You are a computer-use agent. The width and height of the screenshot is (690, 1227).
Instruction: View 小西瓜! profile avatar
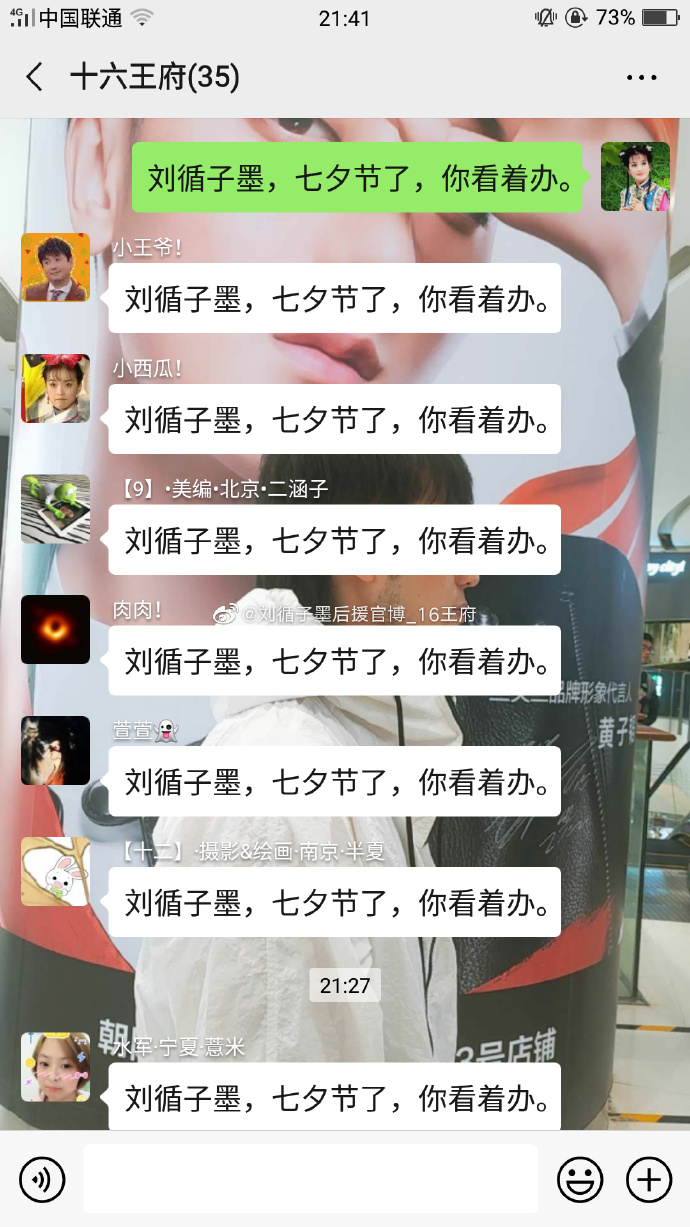click(x=56, y=388)
